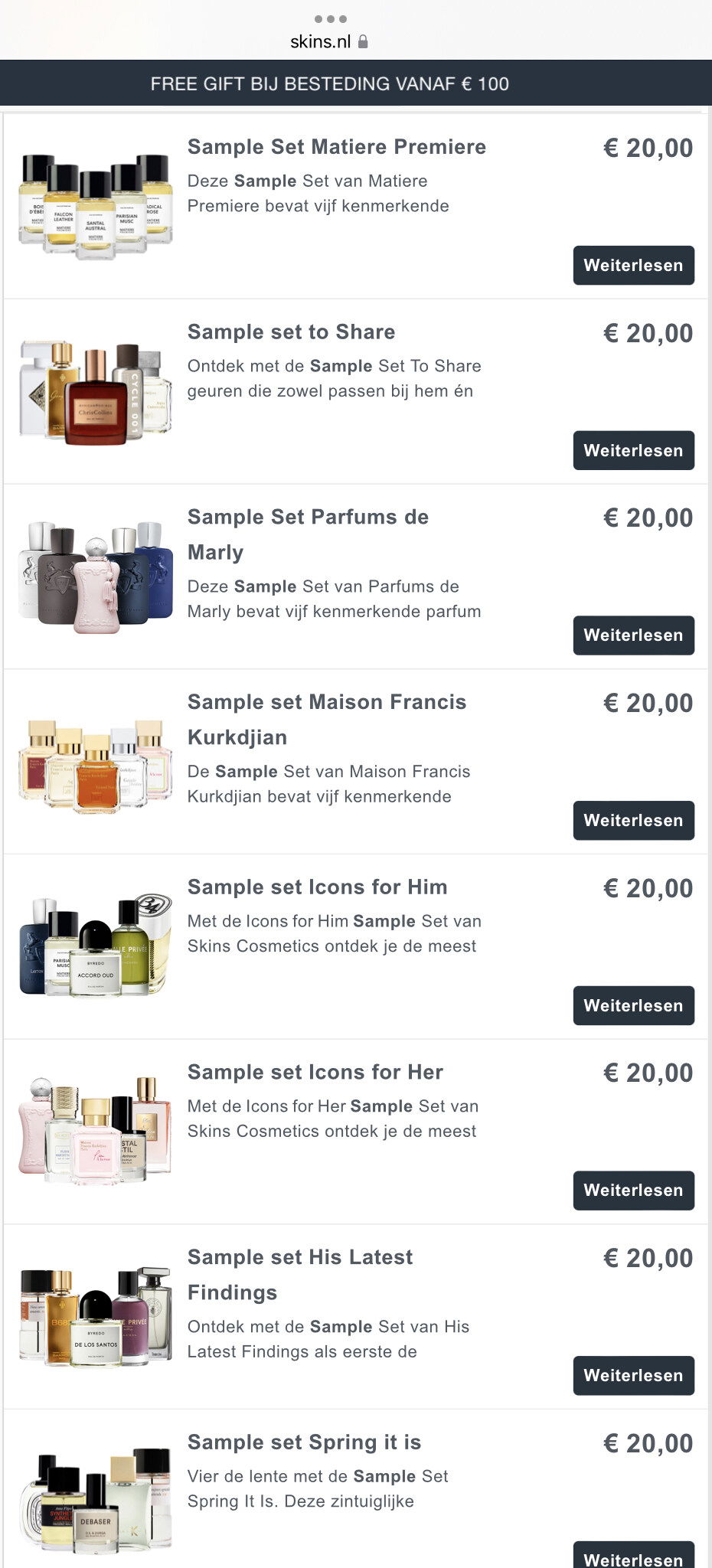This screenshot has width=712, height=1568.
Task: View the Matiere Premiere sample set image
Action: [96, 207]
